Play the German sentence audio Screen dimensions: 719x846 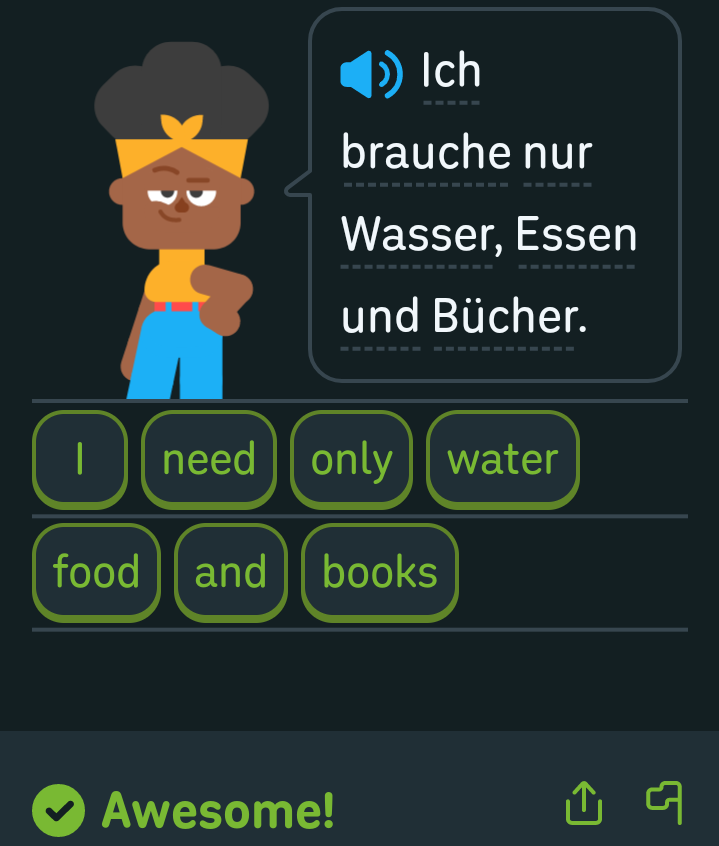[x=371, y=74]
